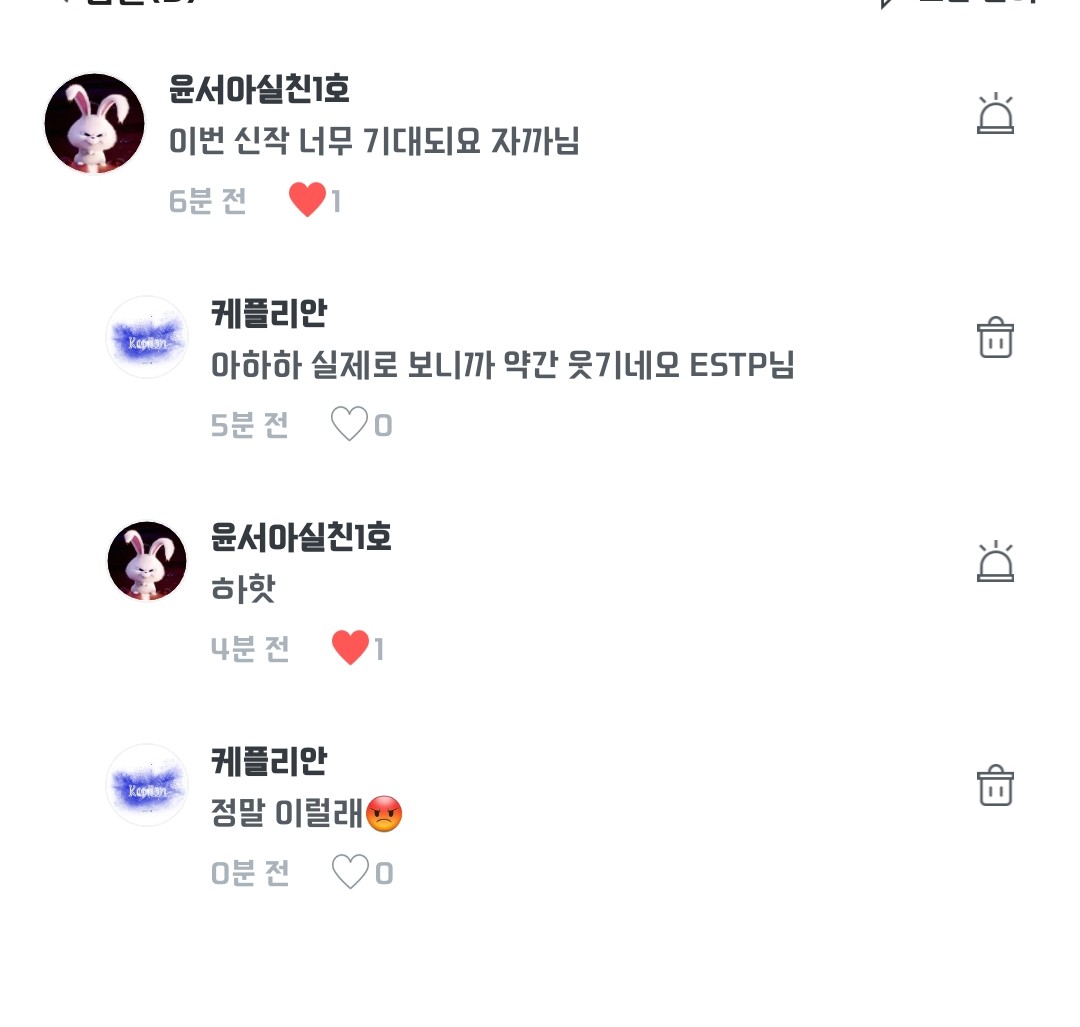The height and width of the screenshot is (1027, 1080).
Task: Open 케플리안's avatar beside the '정말 이럴래' reply
Action: click(x=147, y=786)
